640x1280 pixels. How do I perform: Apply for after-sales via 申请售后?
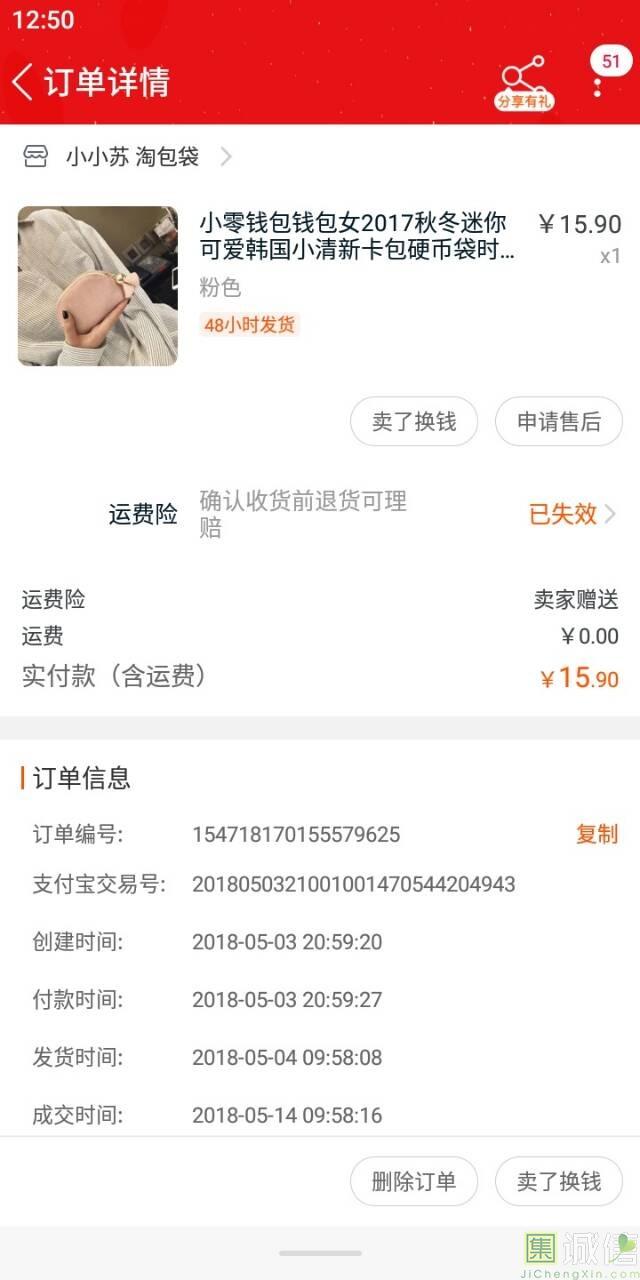(558, 422)
